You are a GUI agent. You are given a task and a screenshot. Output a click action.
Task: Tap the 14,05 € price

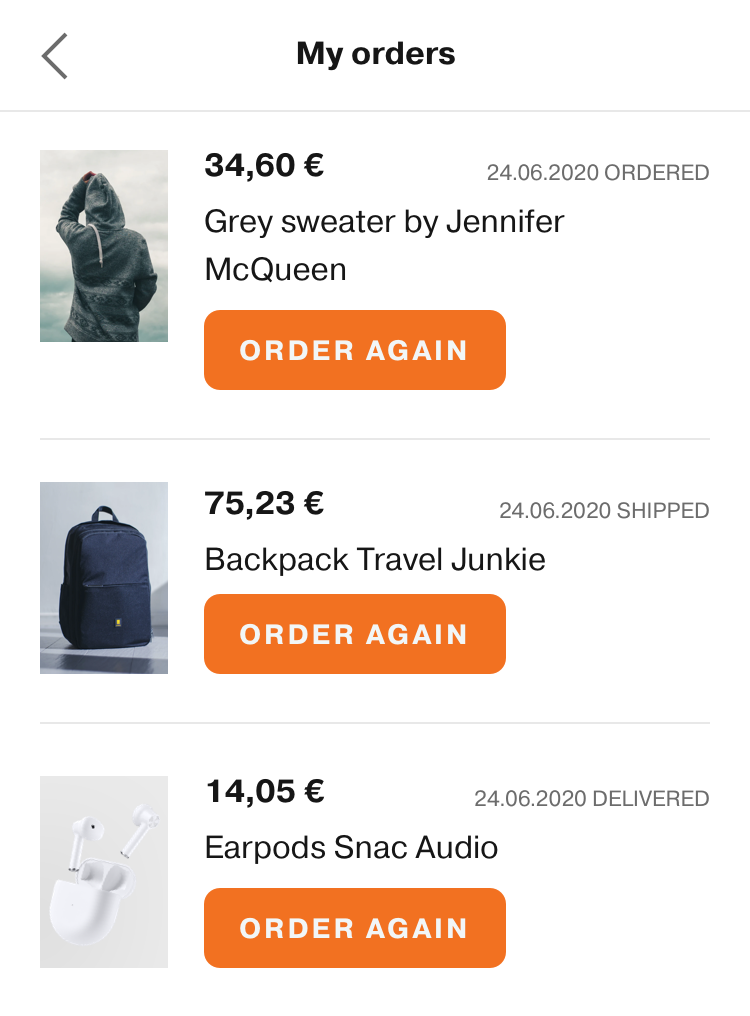[264, 794]
